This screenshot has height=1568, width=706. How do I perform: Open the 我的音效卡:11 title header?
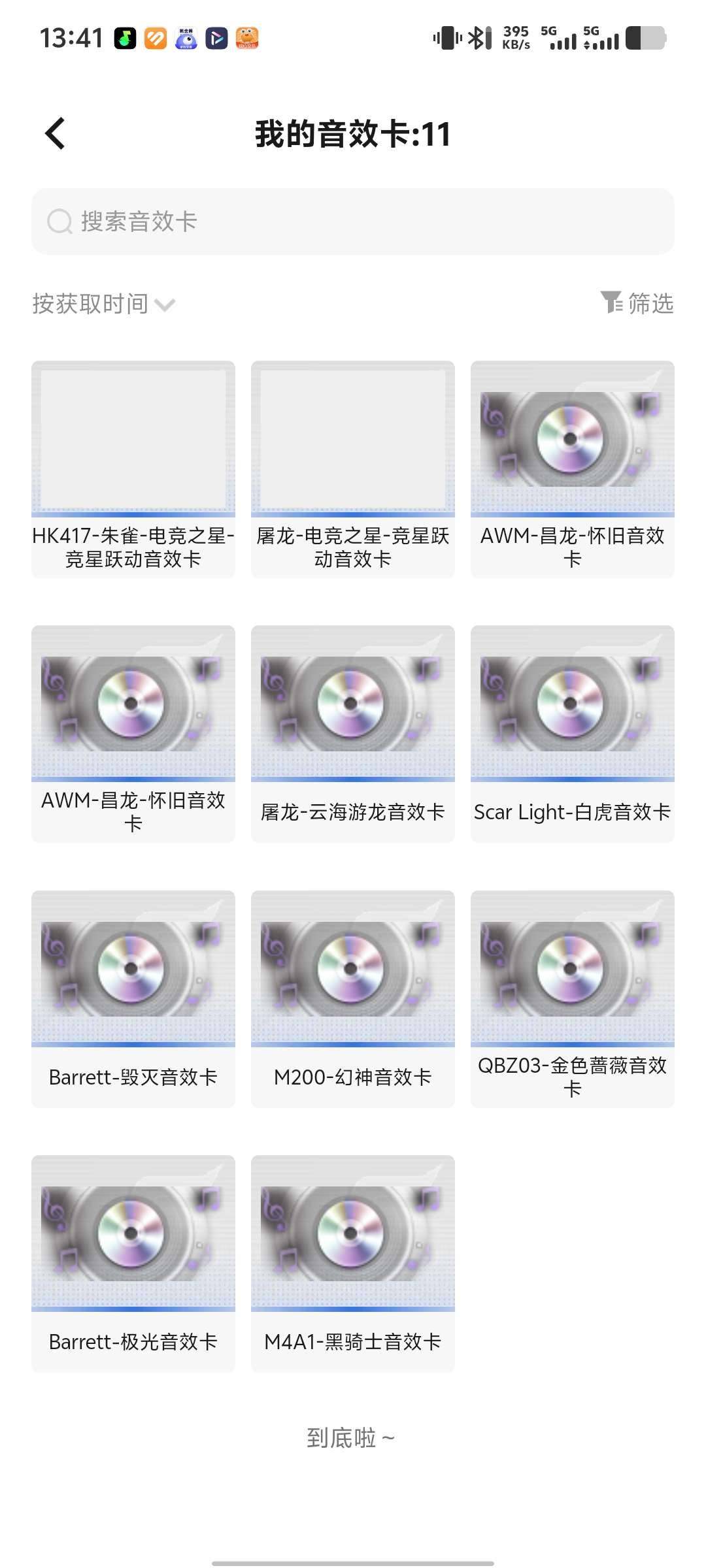[x=353, y=135]
